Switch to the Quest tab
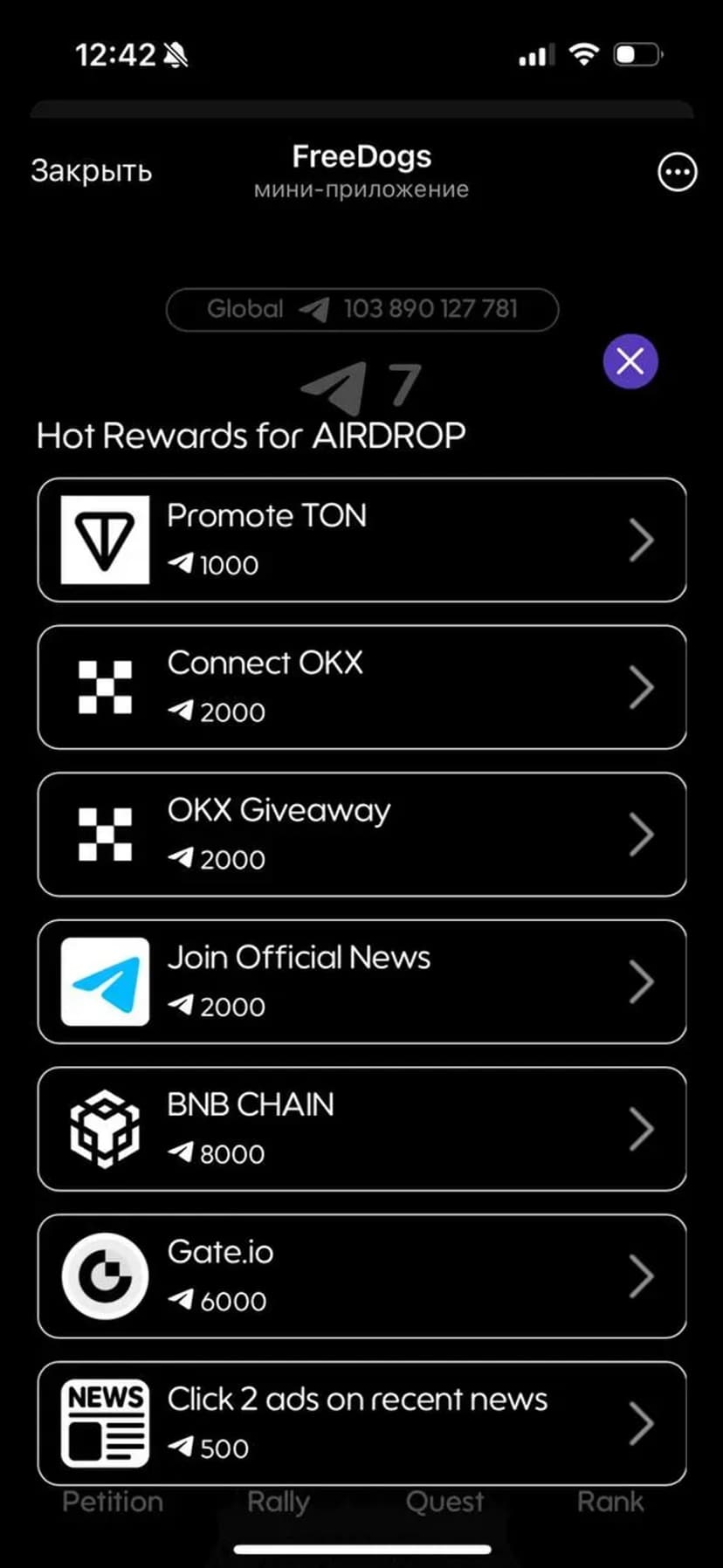This screenshot has width=723, height=1568. click(x=444, y=1503)
